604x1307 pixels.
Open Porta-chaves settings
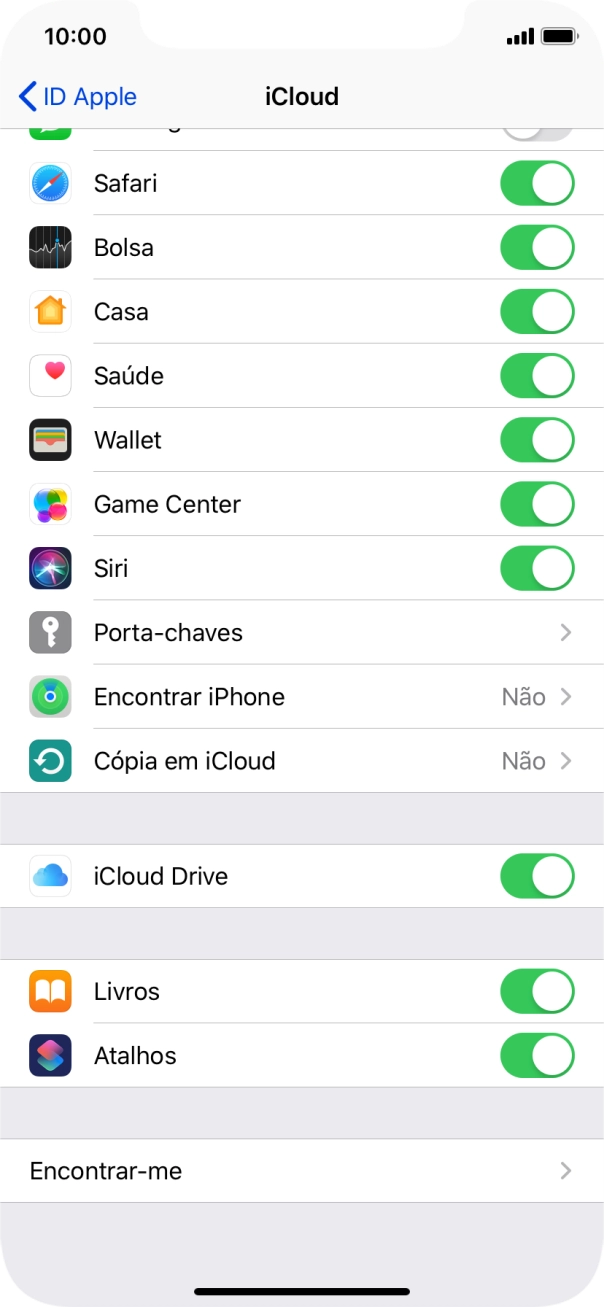[302, 633]
